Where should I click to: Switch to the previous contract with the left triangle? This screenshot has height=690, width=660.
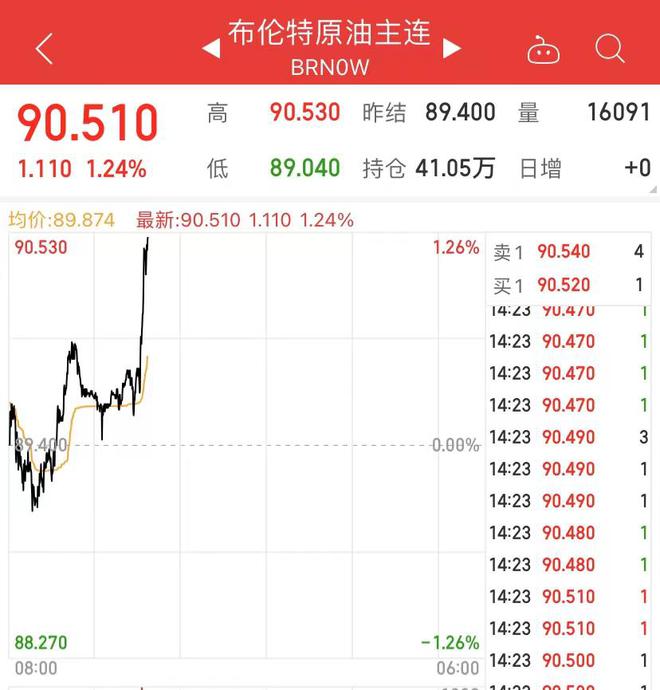pyautogui.click(x=210, y=47)
